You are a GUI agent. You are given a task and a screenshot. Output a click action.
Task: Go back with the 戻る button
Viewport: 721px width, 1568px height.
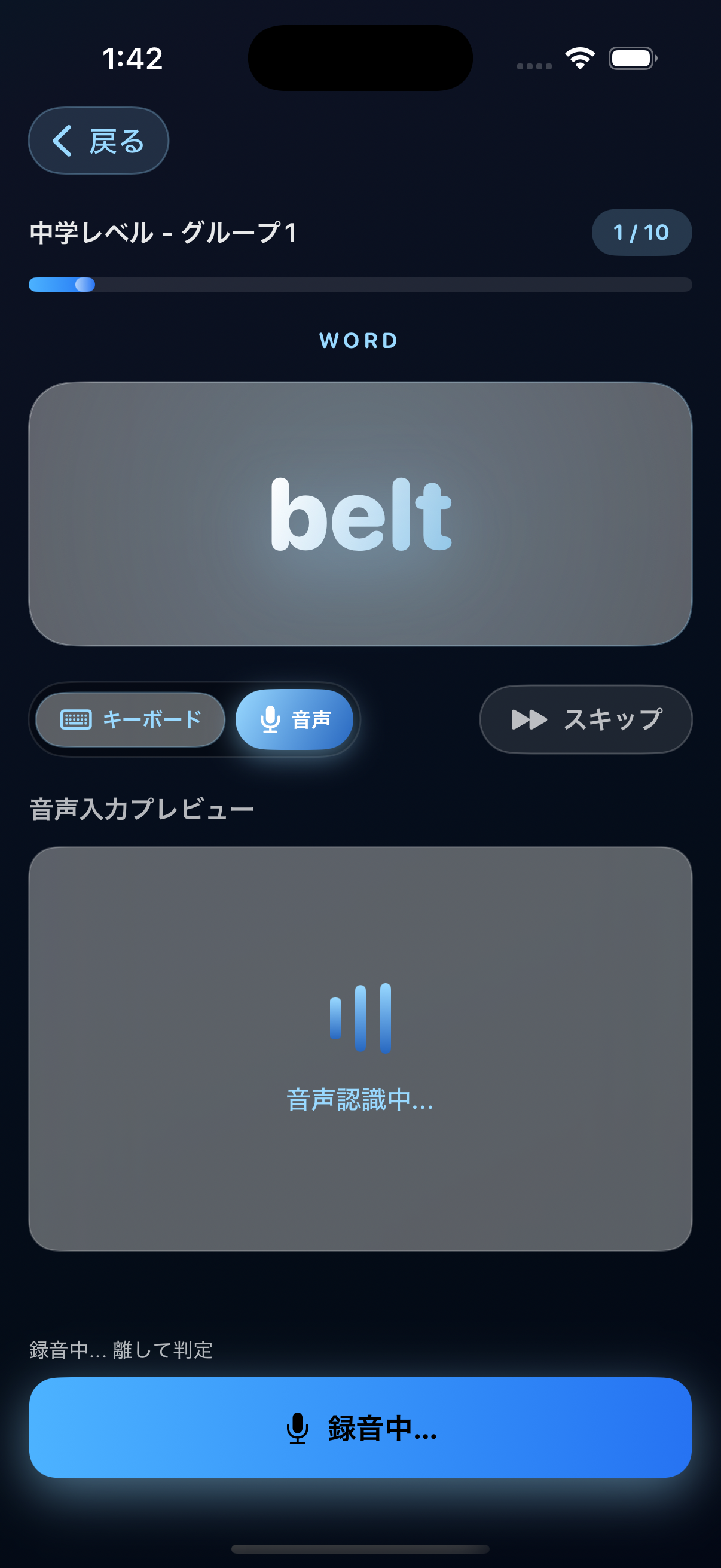click(x=99, y=141)
